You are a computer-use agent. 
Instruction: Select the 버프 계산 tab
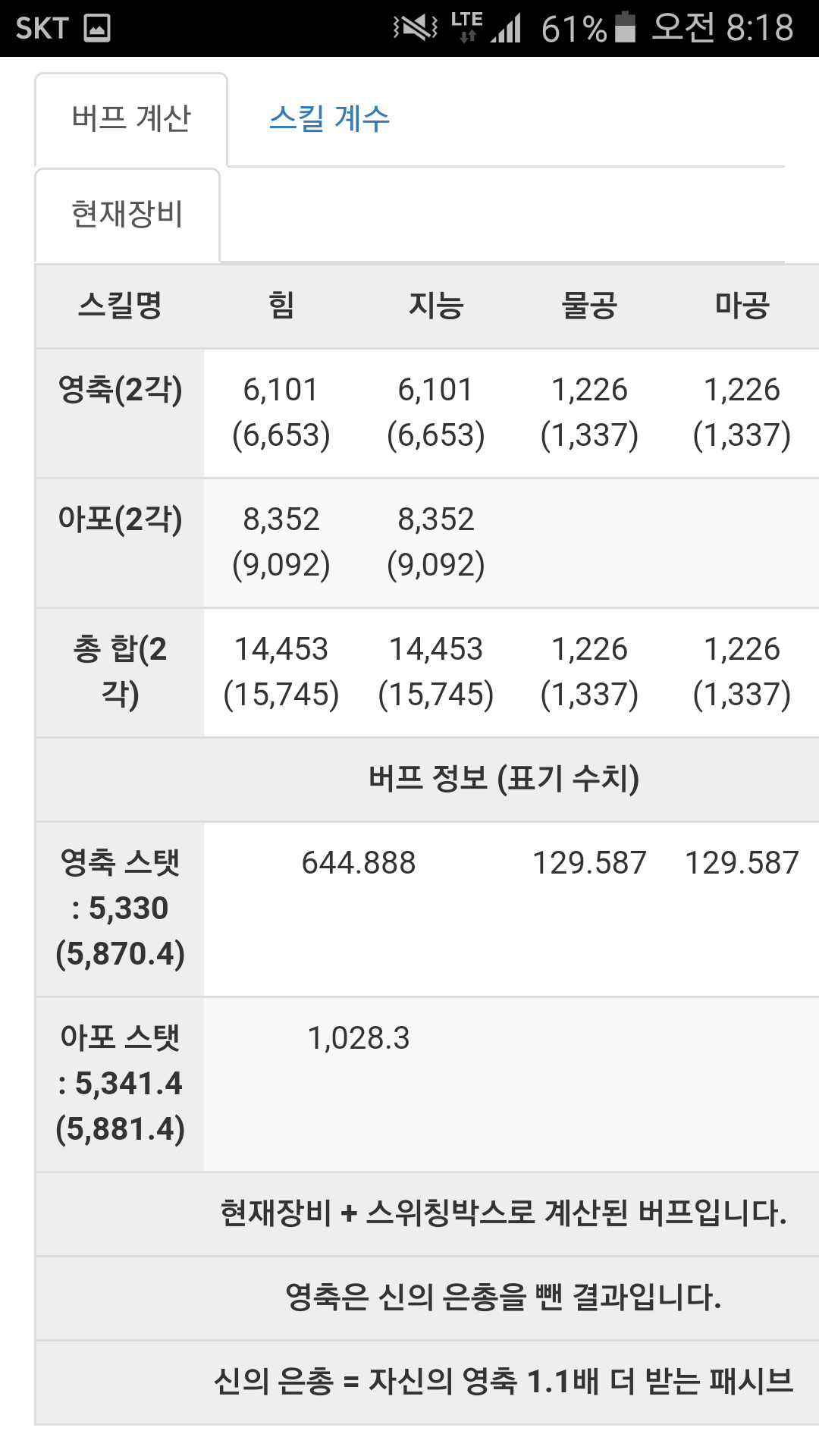[x=131, y=119]
